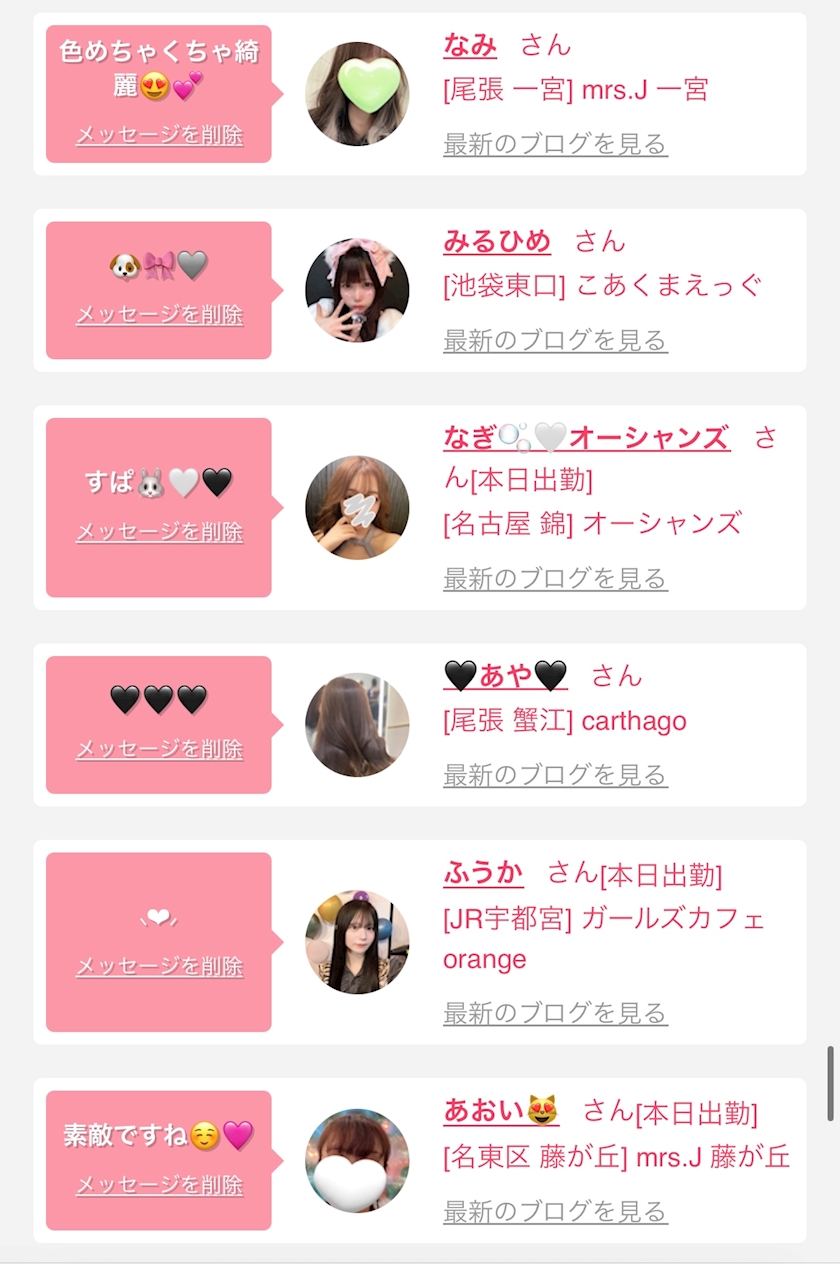
Task: Open みるひめ's profile name link
Action: (497, 242)
